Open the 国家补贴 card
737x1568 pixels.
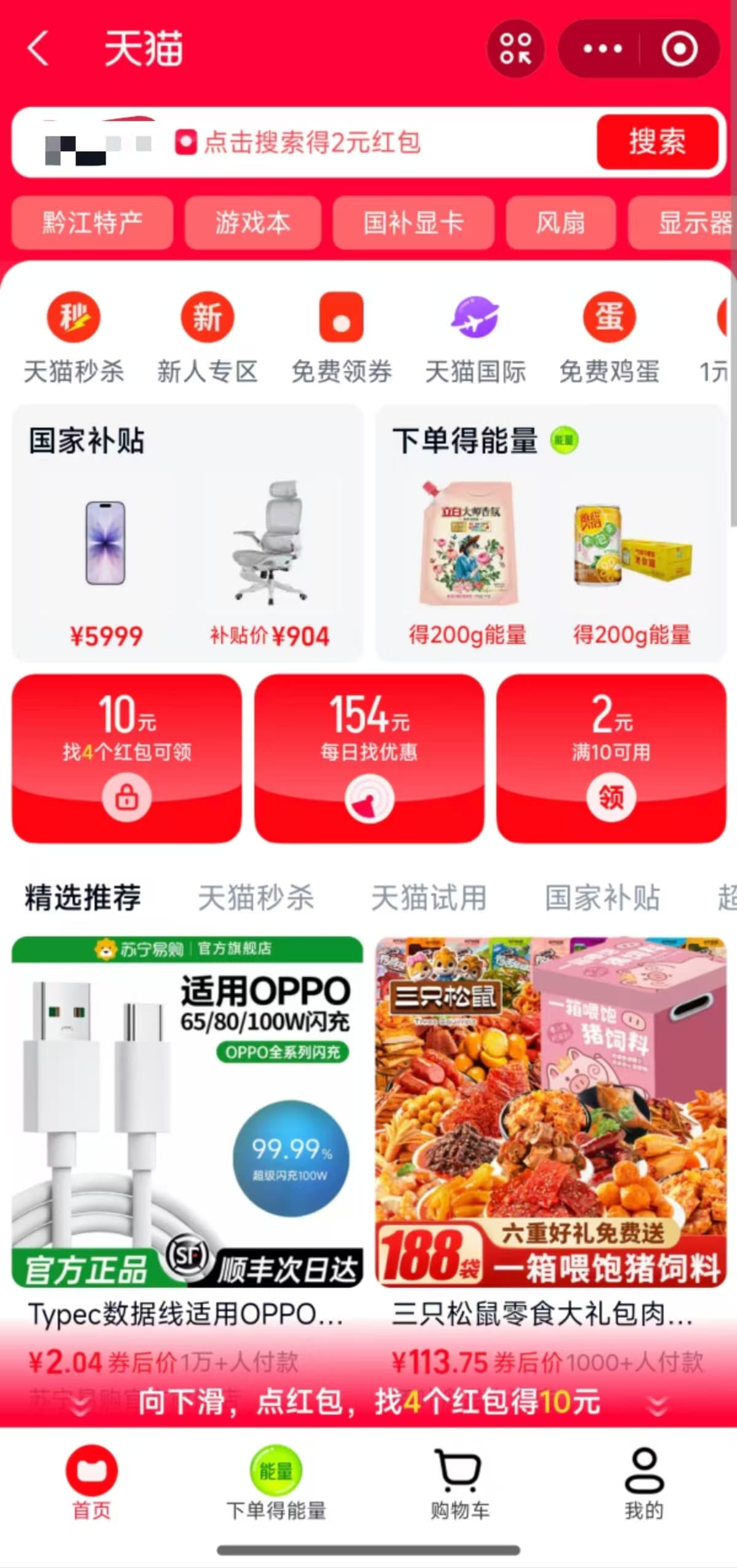pyautogui.click(x=187, y=532)
